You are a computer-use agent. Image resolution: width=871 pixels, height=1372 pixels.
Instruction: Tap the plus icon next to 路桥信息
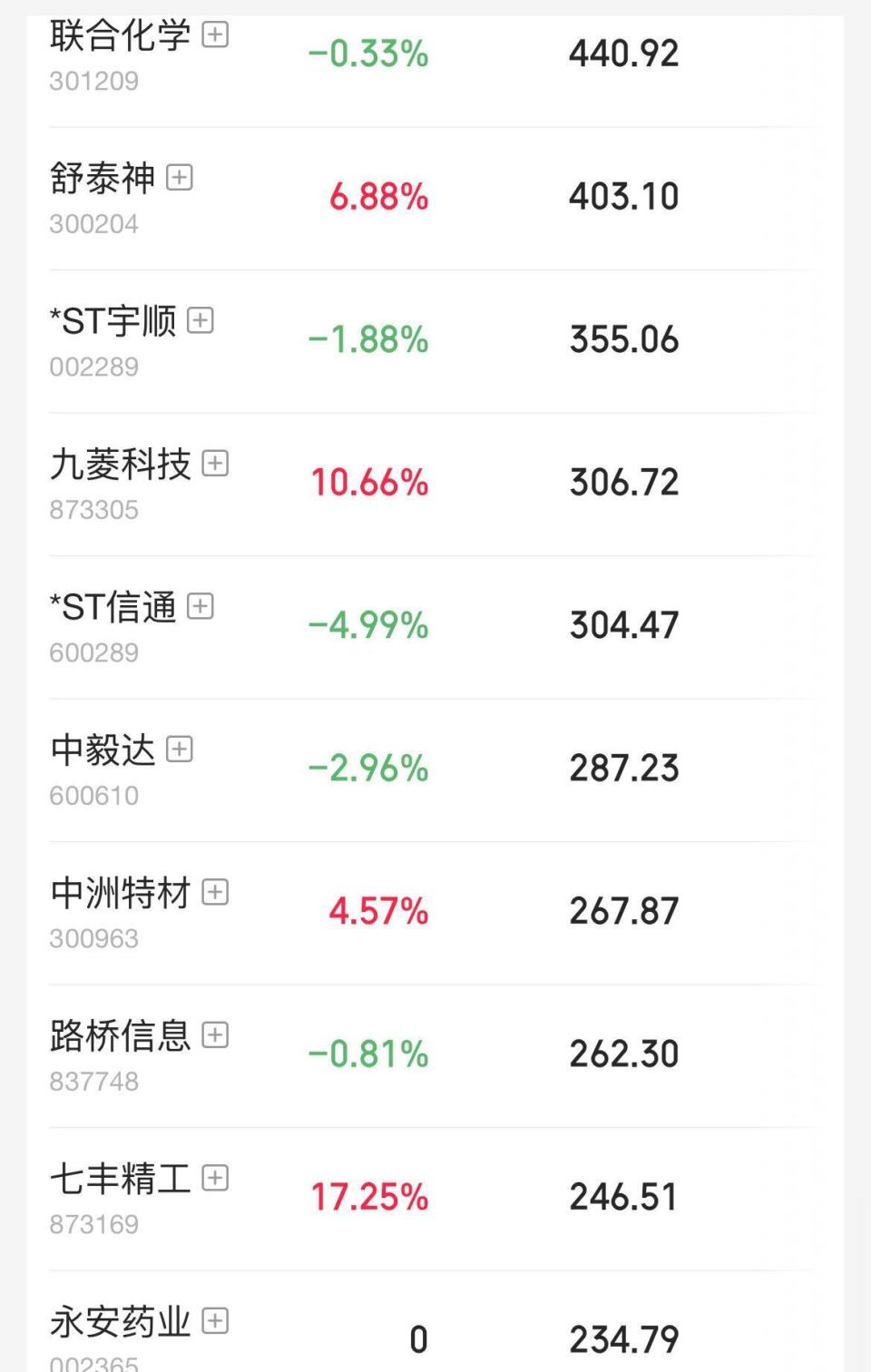click(x=215, y=1035)
